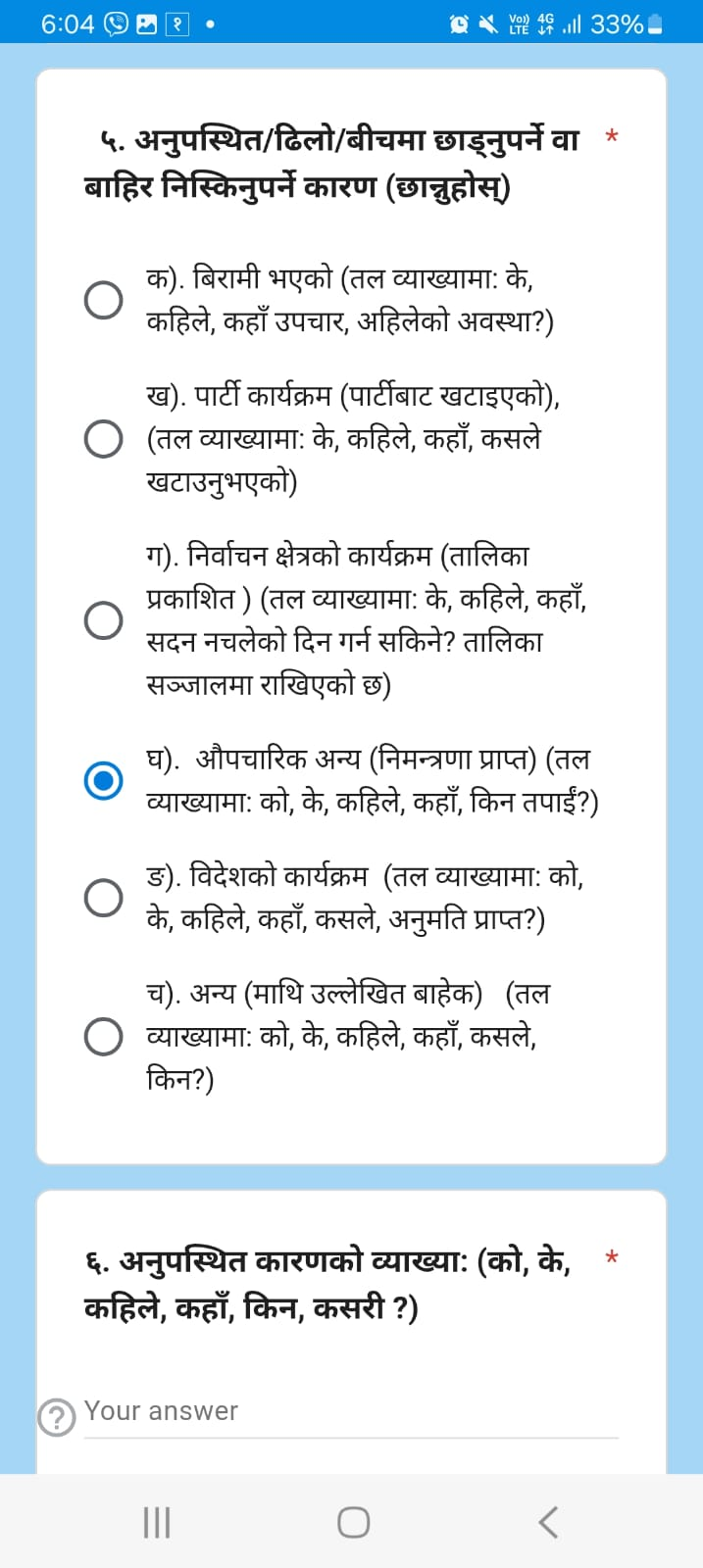Open the help question mark icon

click(x=57, y=1417)
